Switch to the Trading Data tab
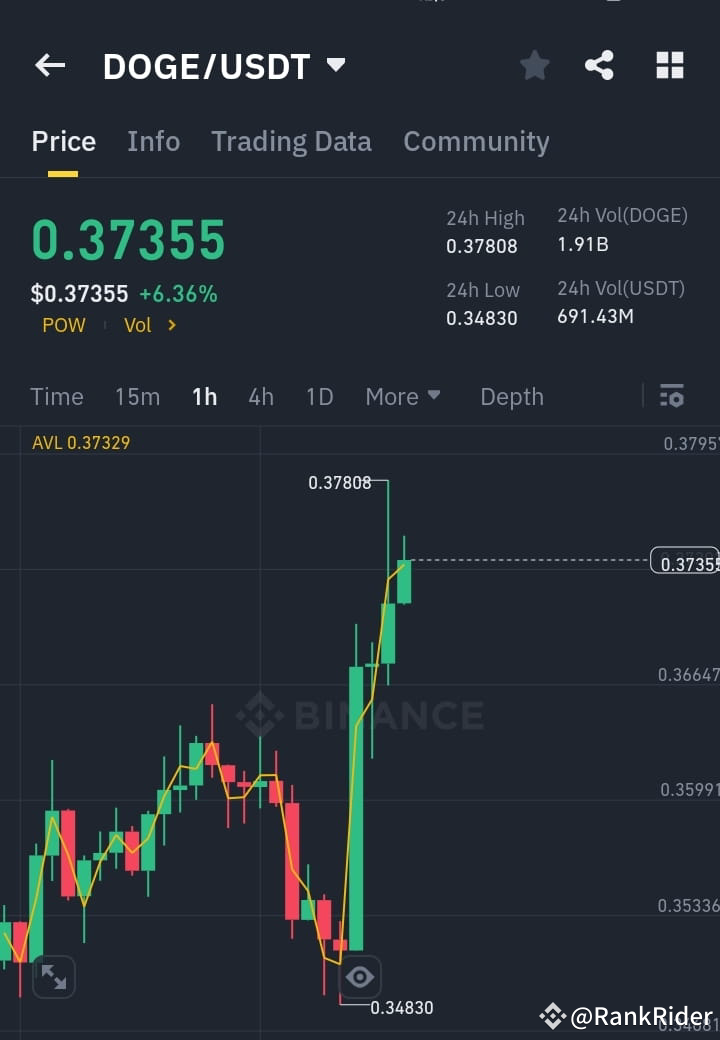Image resolution: width=720 pixels, height=1040 pixels. point(291,141)
